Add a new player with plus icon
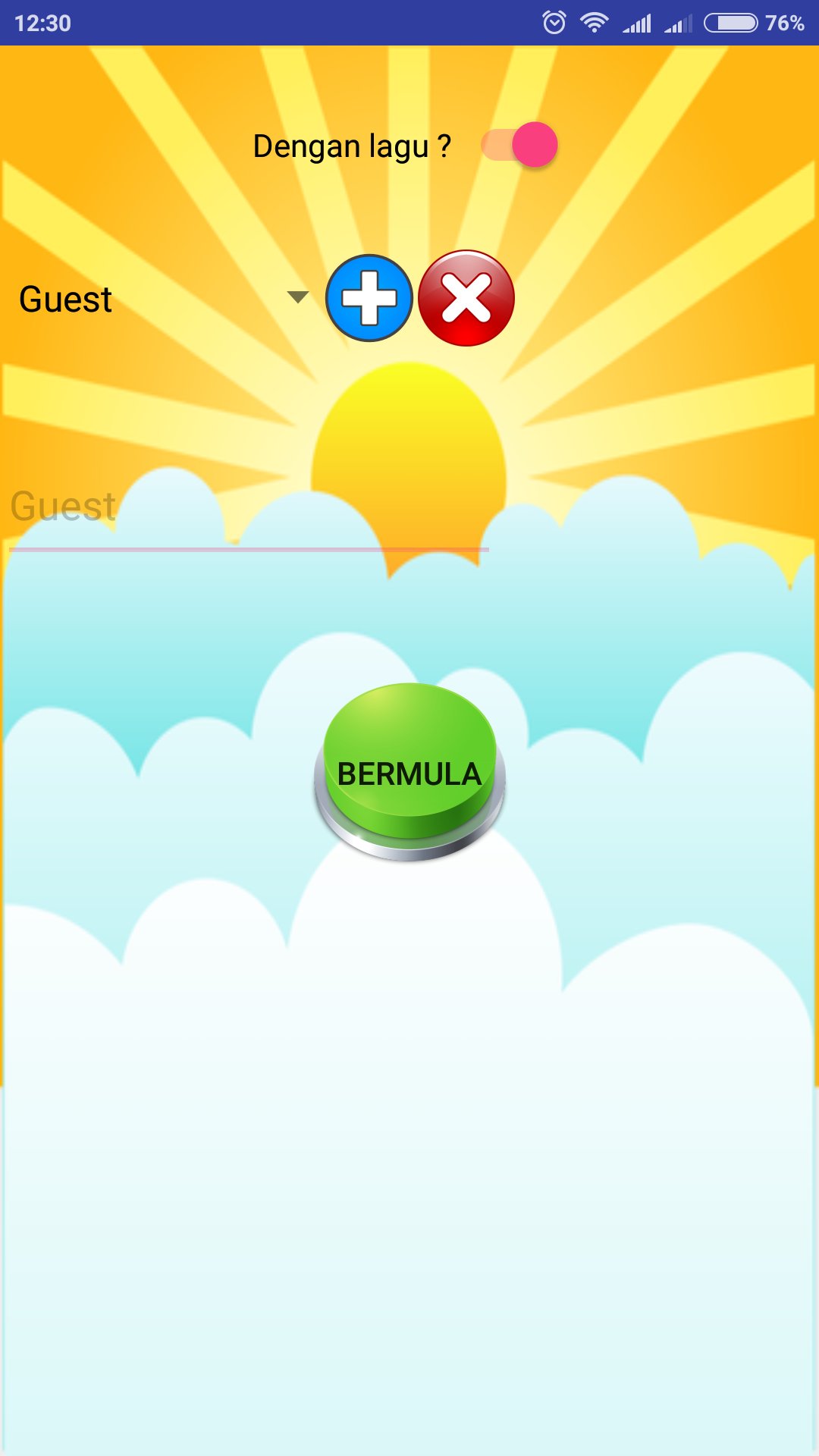The height and width of the screenshot is (1456, 819). point(369,298)
